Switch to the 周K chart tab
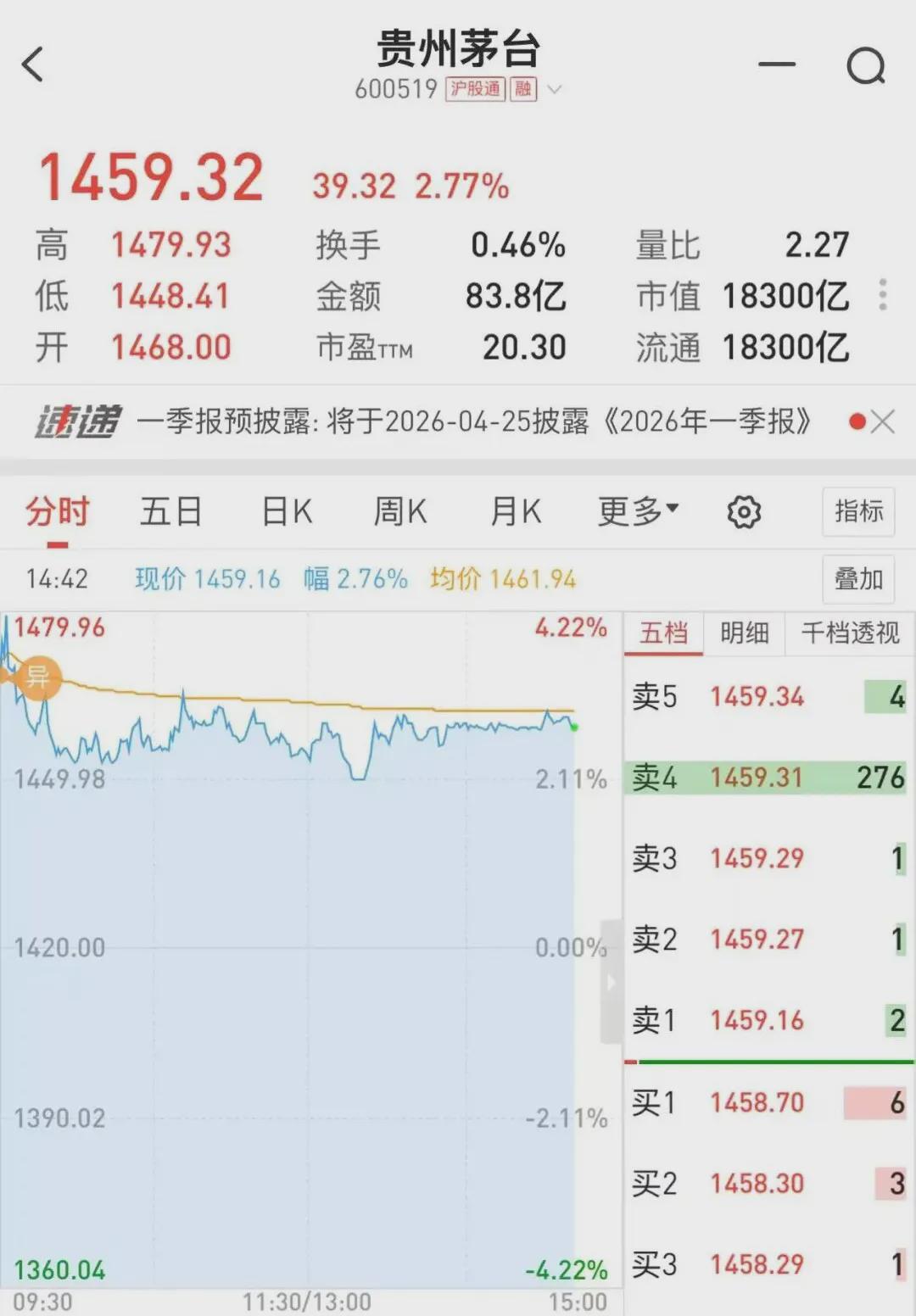 (x=400, y=511)
